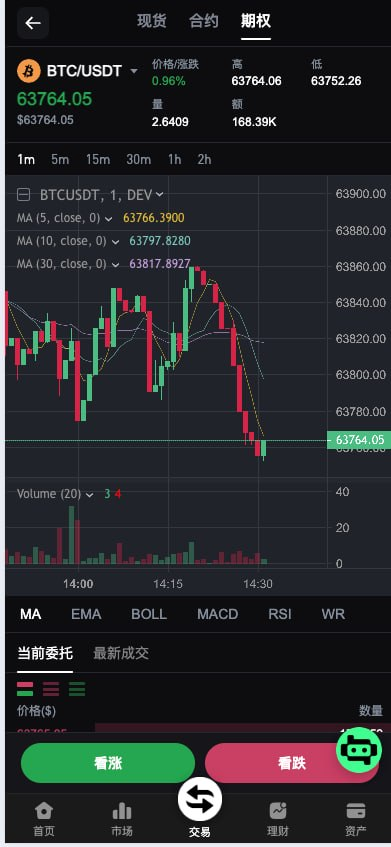This screenshot has height=847, width=391.
Task: Select the 2h chart interval
Action: click(x=204, y=159)
